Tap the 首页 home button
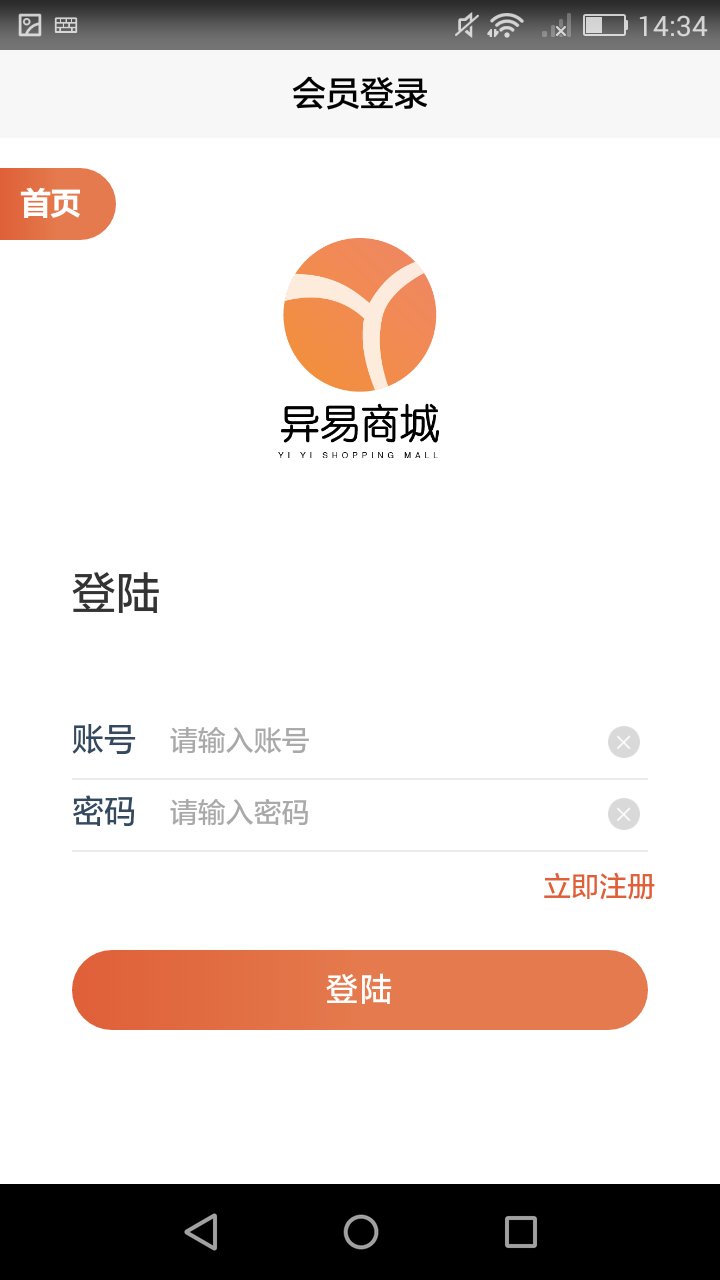The width and height of the screenshot is (720, 1280). pyautogui.click(x=54, y=204)
